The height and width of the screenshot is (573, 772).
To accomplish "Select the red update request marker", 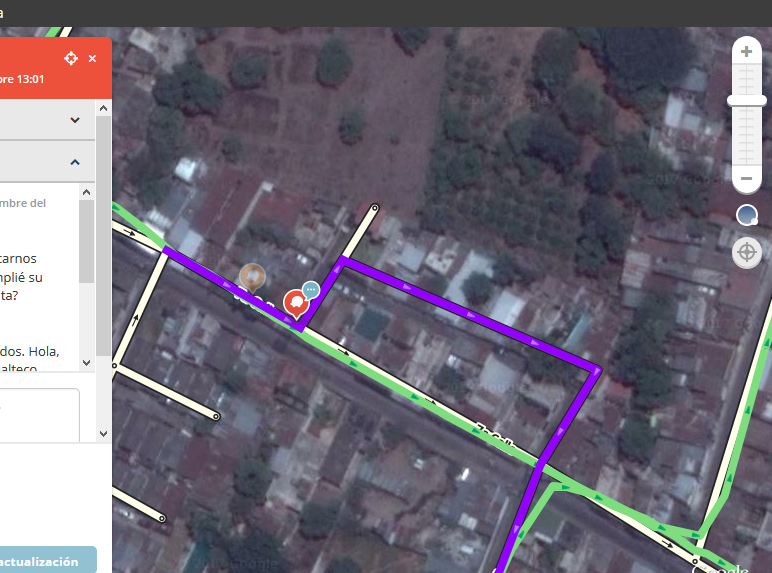I will click(296, 301).
